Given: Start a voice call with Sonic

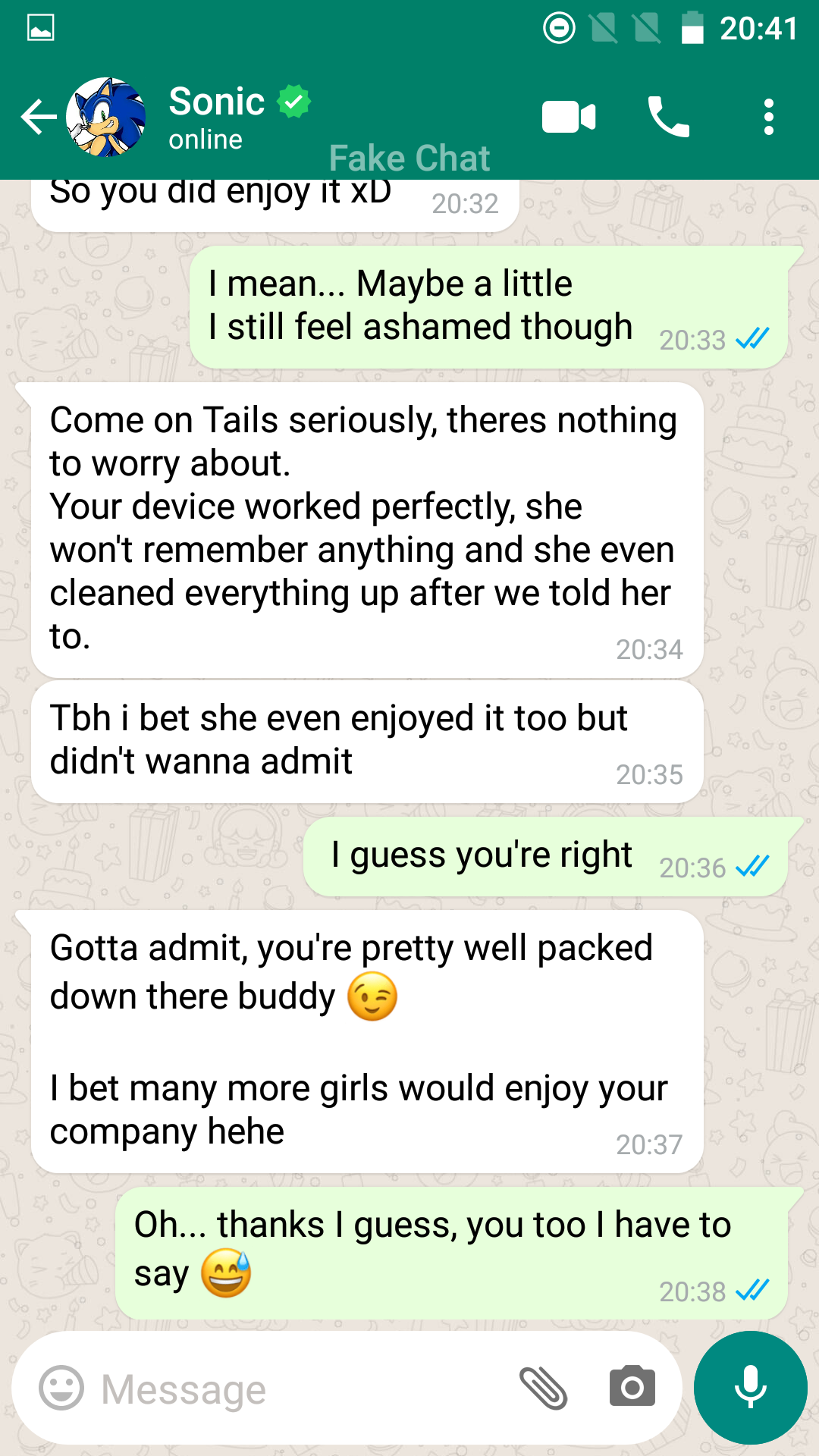Looking at the screenshot, I should [668, 118].
